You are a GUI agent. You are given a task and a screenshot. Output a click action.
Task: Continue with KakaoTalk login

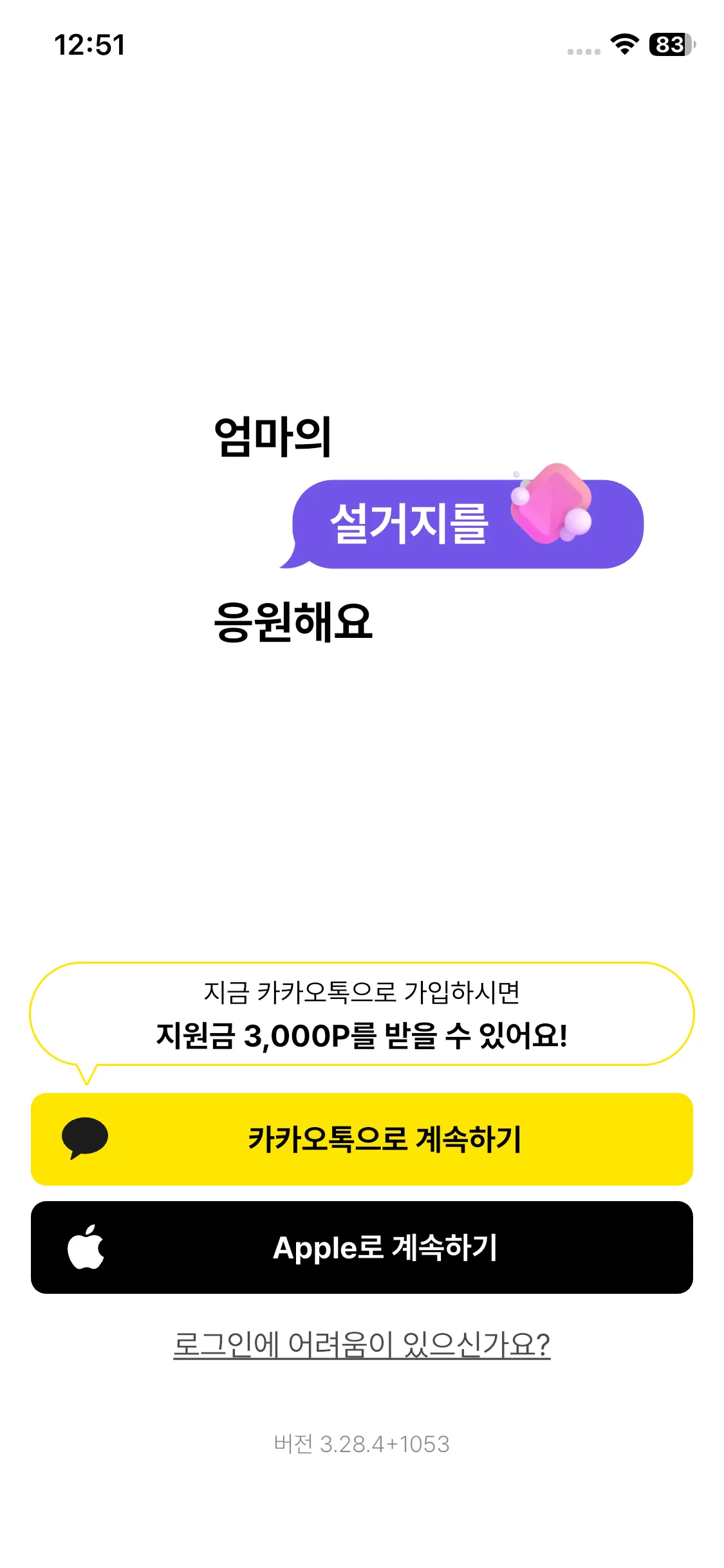point(362,1139)
